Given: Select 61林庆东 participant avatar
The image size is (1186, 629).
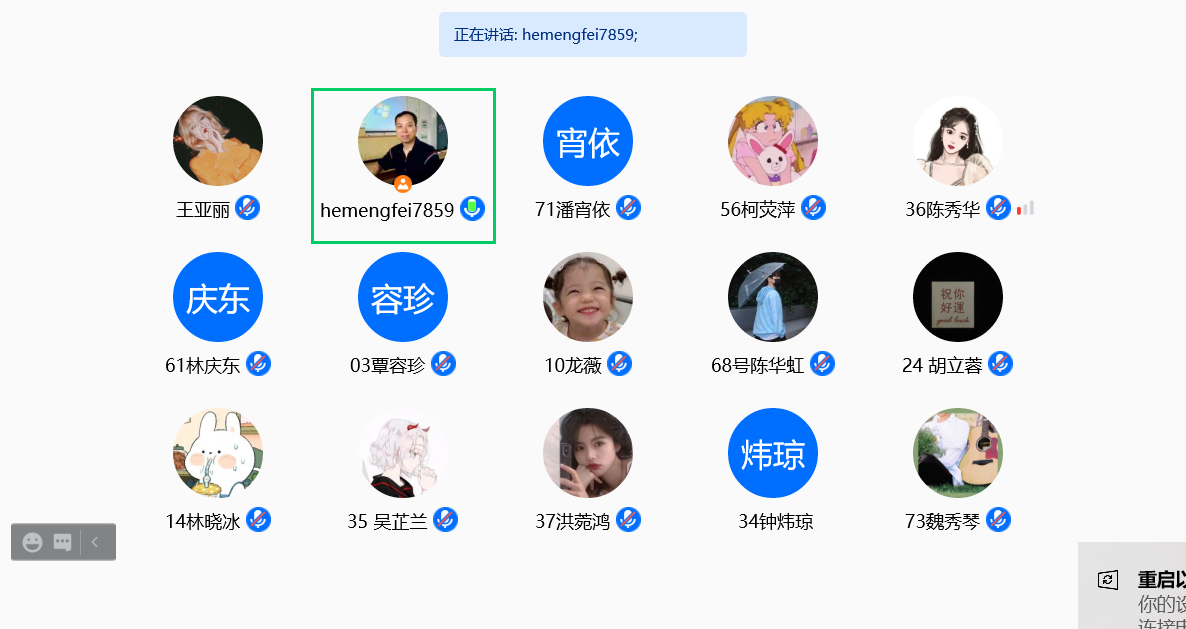Looking at the screenshot, I should point(218,297).
